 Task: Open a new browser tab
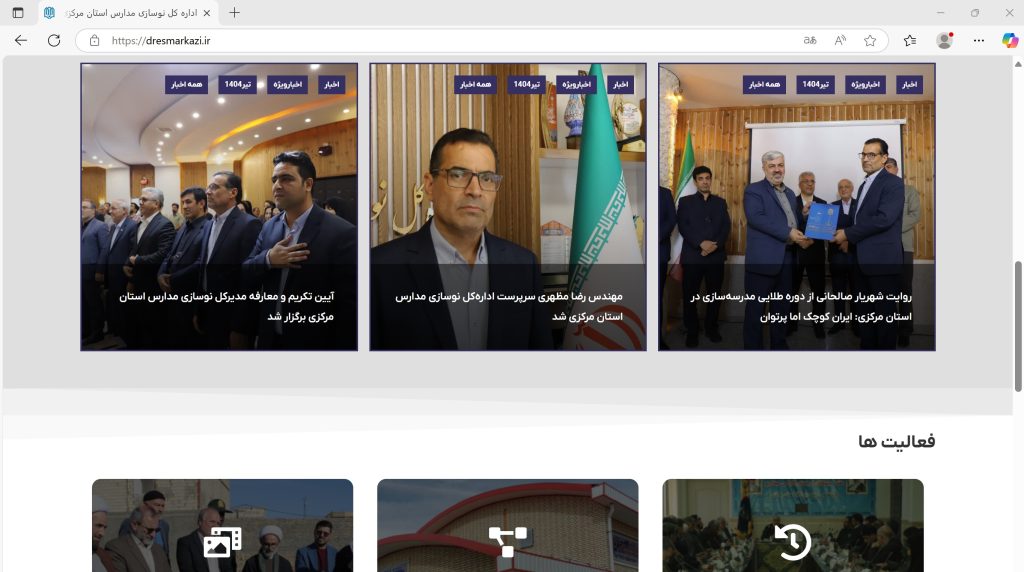coord(235,13)
